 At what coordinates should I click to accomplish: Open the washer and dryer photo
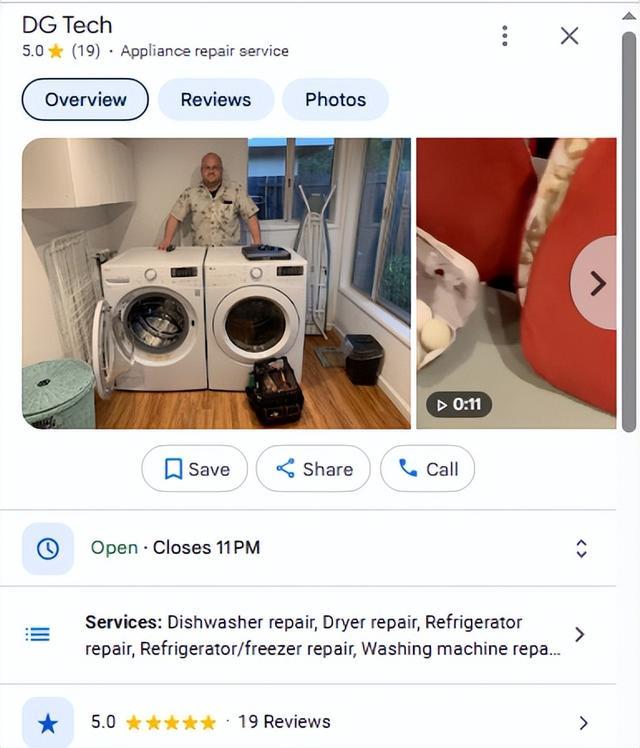217,283
